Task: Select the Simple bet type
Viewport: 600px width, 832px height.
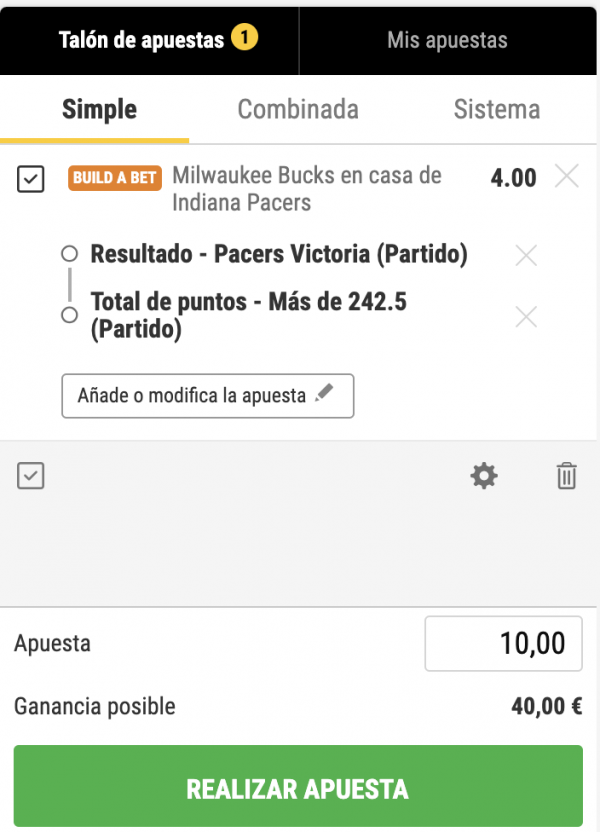Action: [x=99, y=110]
